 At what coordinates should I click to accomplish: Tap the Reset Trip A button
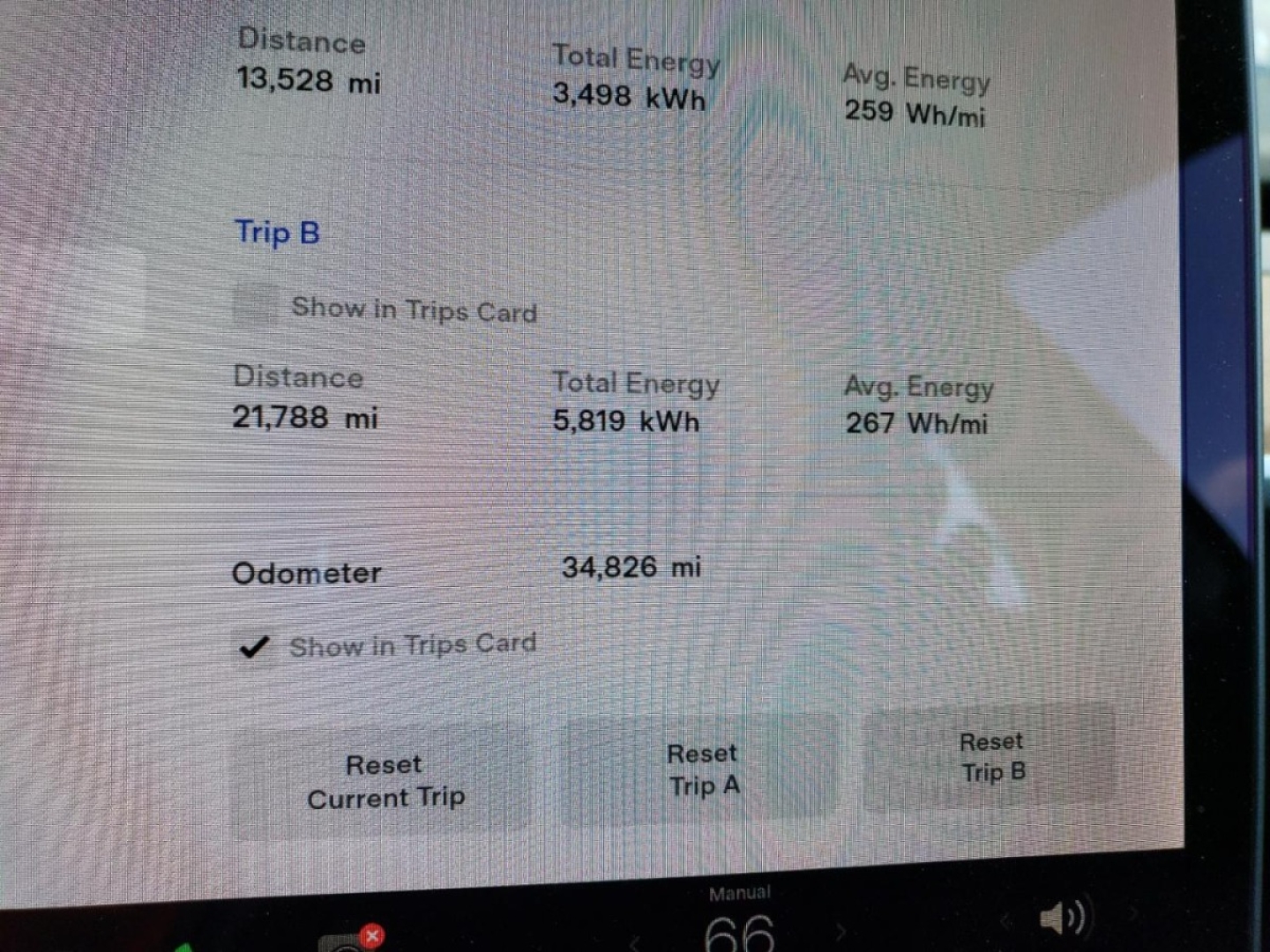[x=702, y=770]
